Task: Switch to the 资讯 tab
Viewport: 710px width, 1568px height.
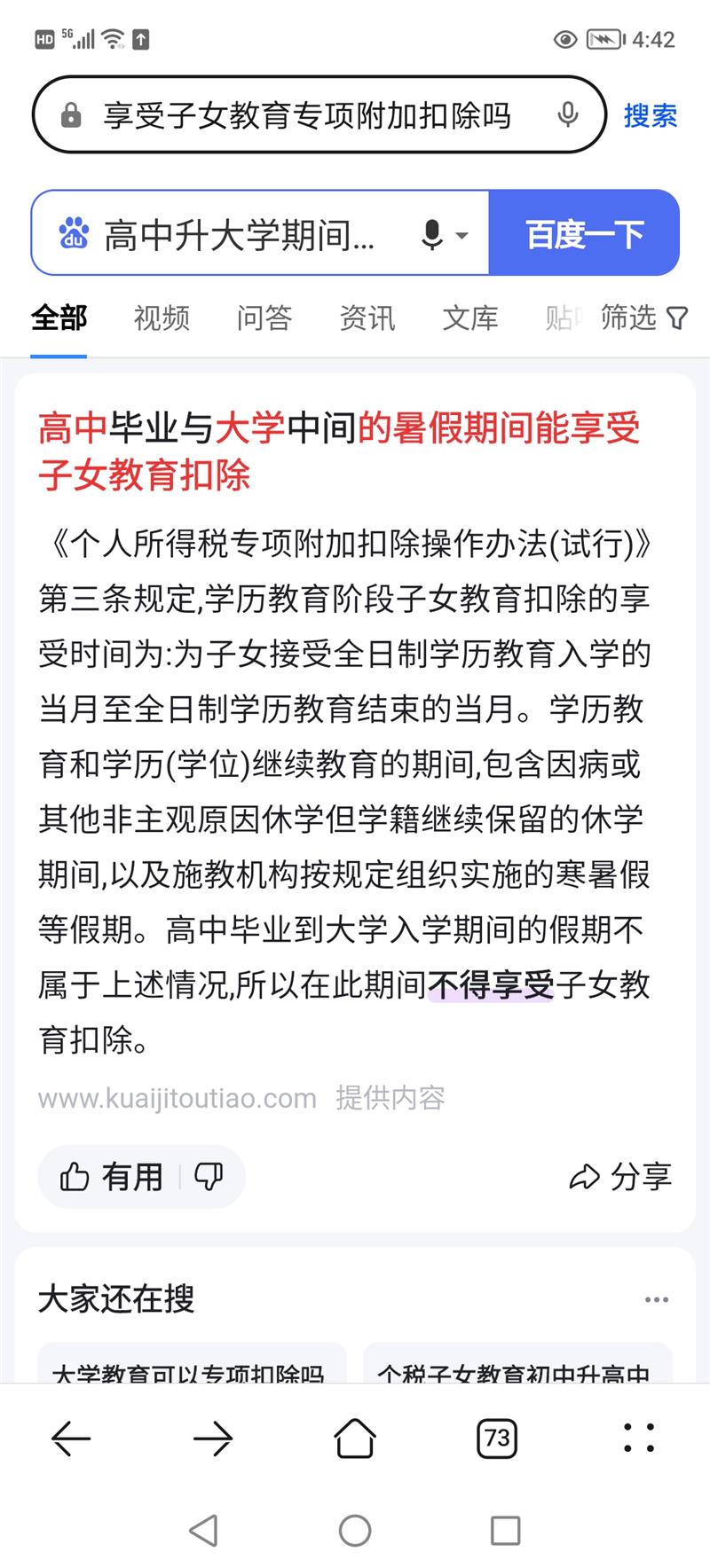Action: pyautogui.click(x=367, y=318)
